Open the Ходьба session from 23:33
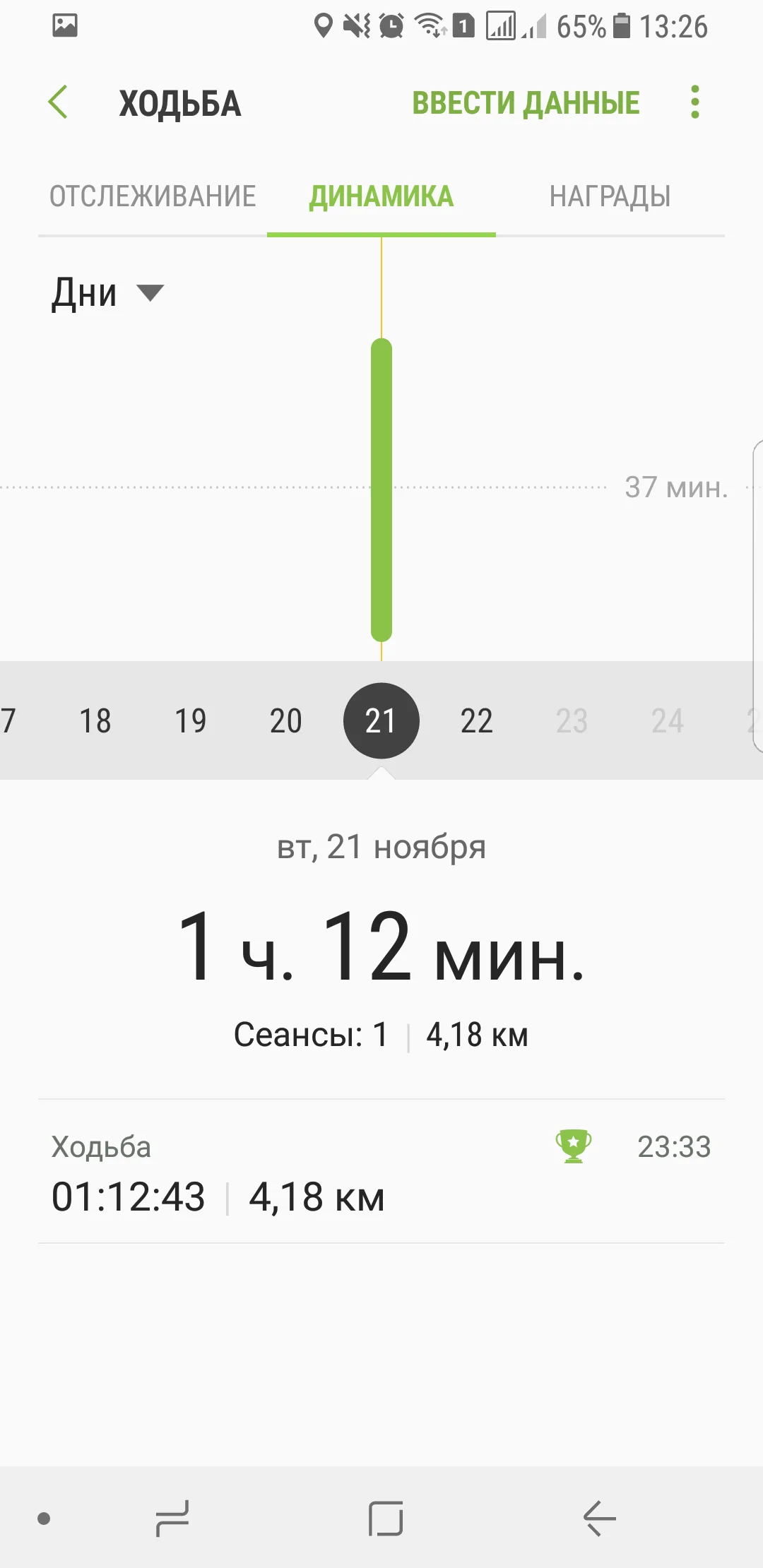This screenshot has width=763, height=1568. pyautogui.click(x=381, y=1171)
